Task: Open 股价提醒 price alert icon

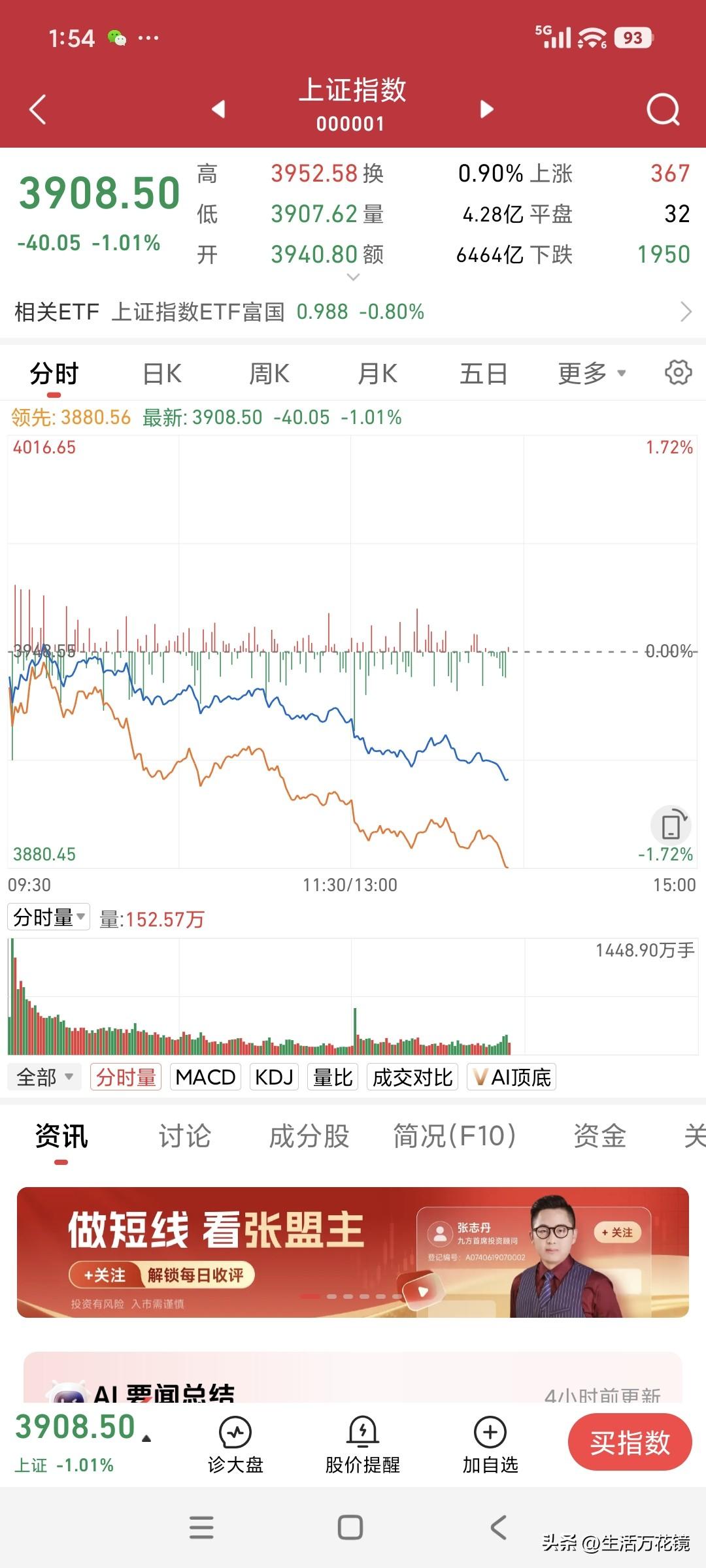Action: tap(363, 1435)
